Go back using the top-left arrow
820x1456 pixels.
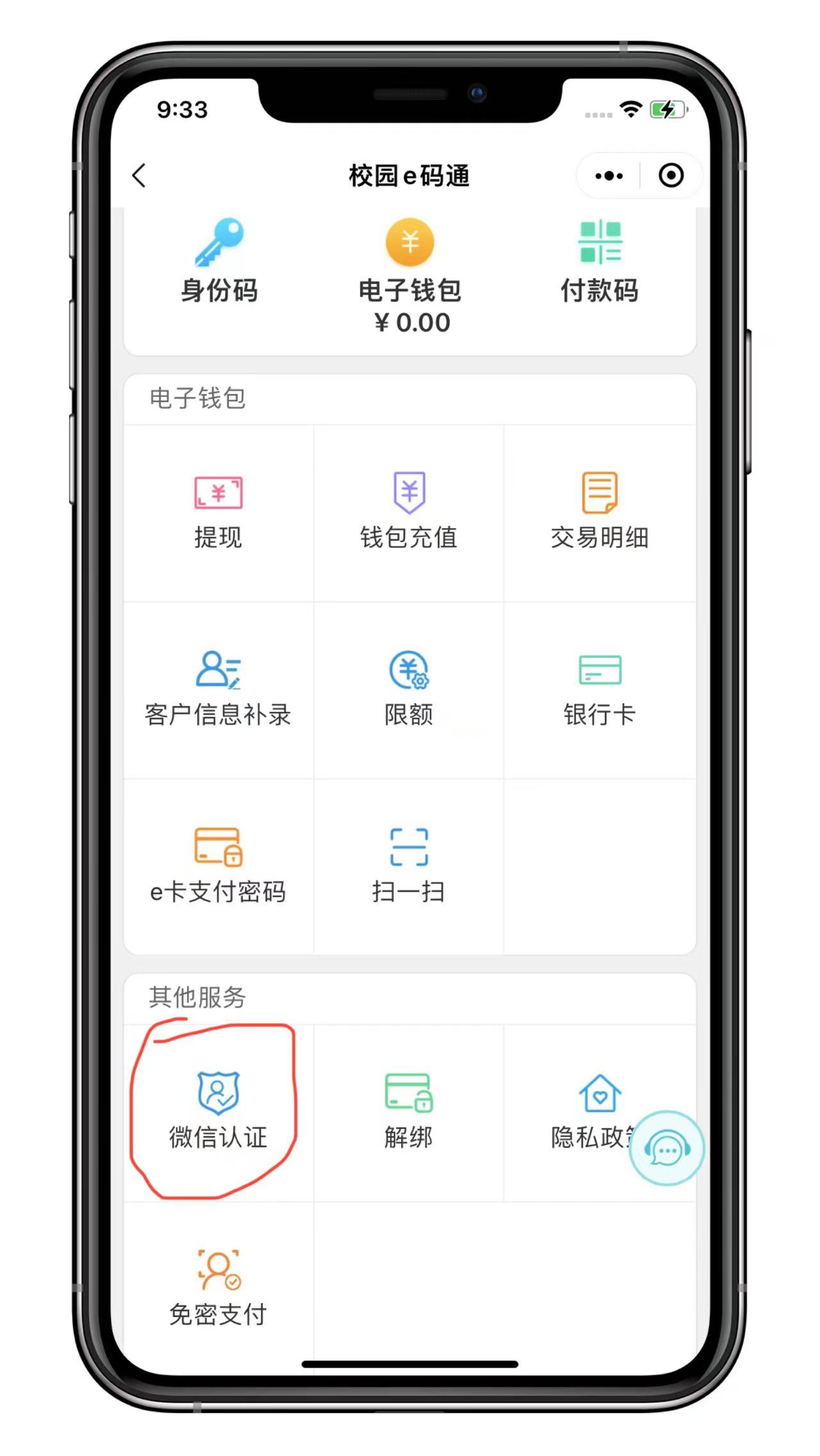point(139,175)
